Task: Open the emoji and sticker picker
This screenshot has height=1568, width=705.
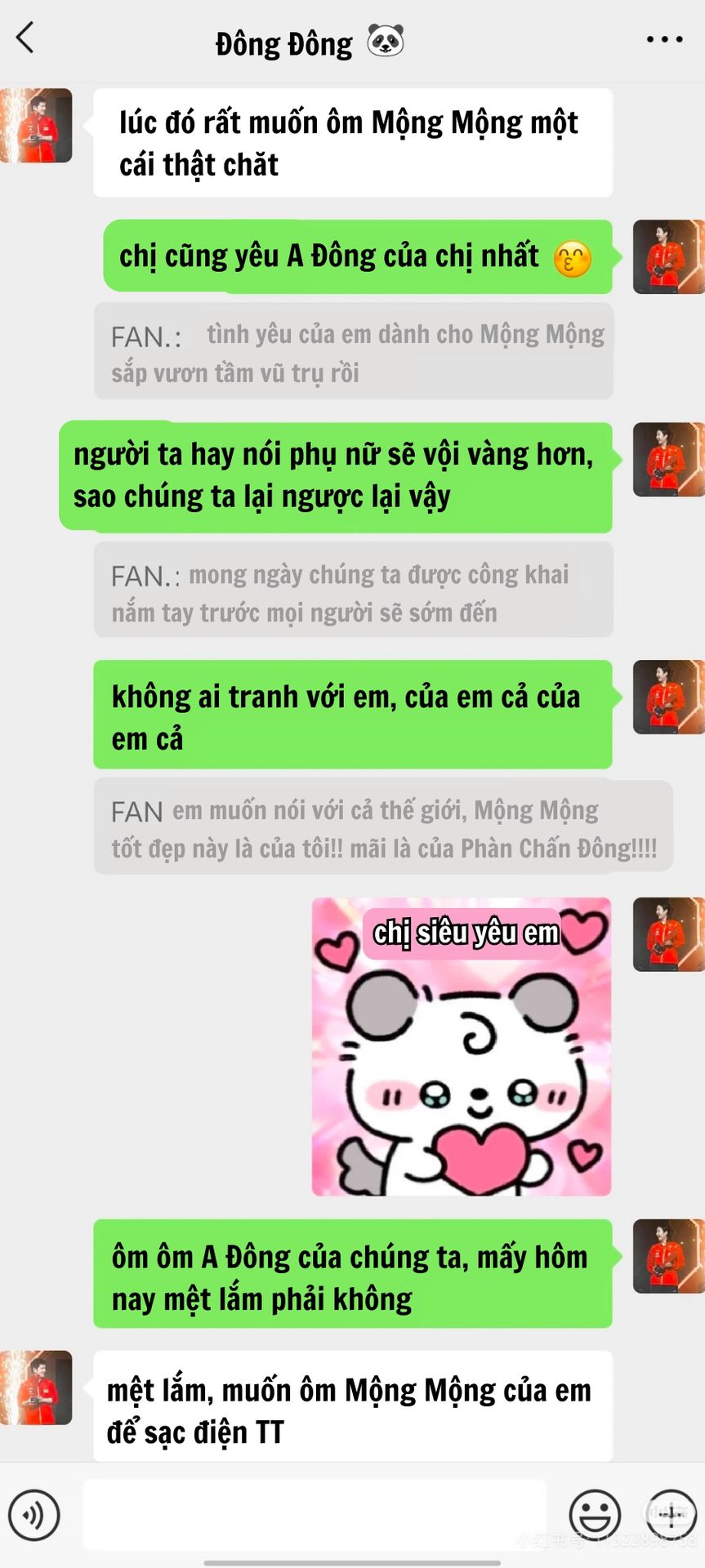Action: 594,1515
